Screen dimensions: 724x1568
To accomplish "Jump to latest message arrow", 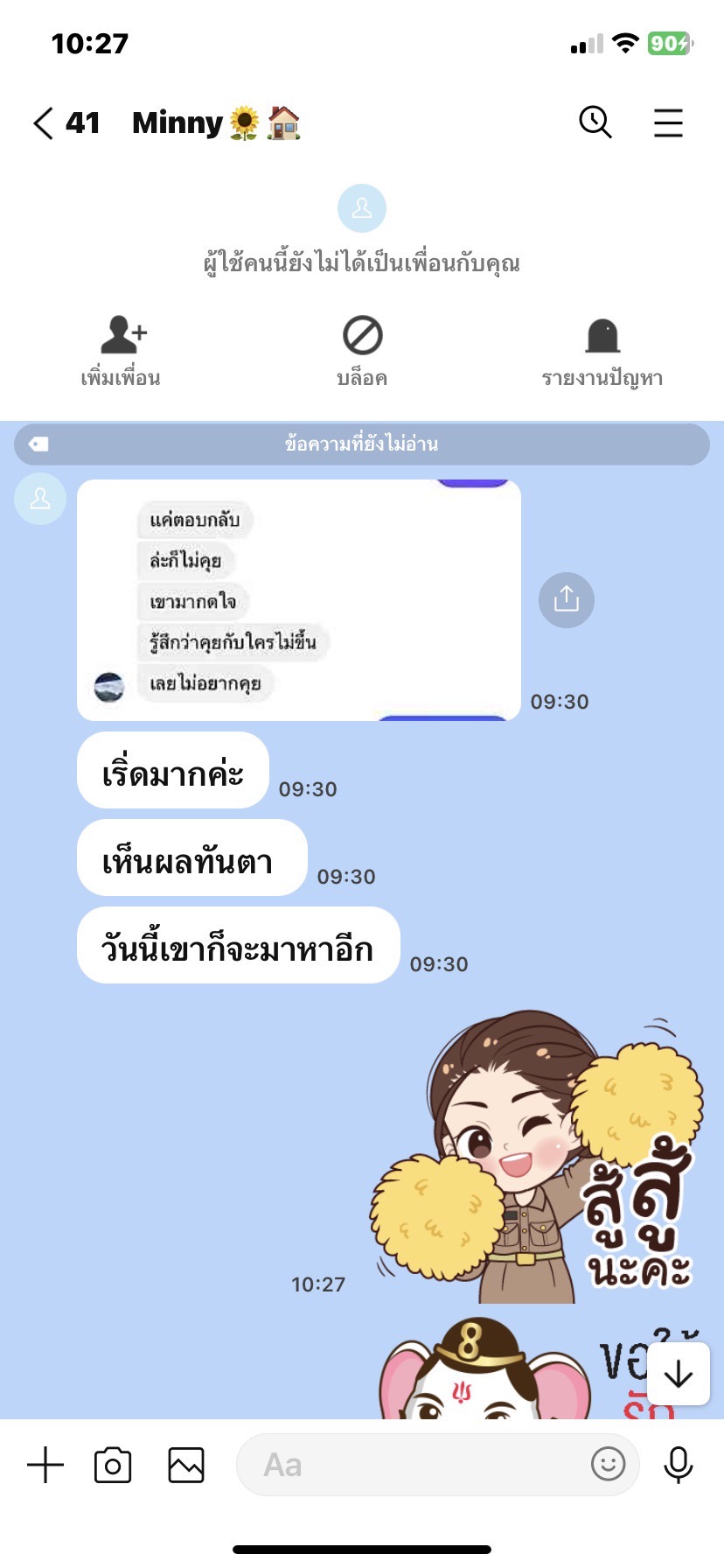I will [x=678, y=1375].
